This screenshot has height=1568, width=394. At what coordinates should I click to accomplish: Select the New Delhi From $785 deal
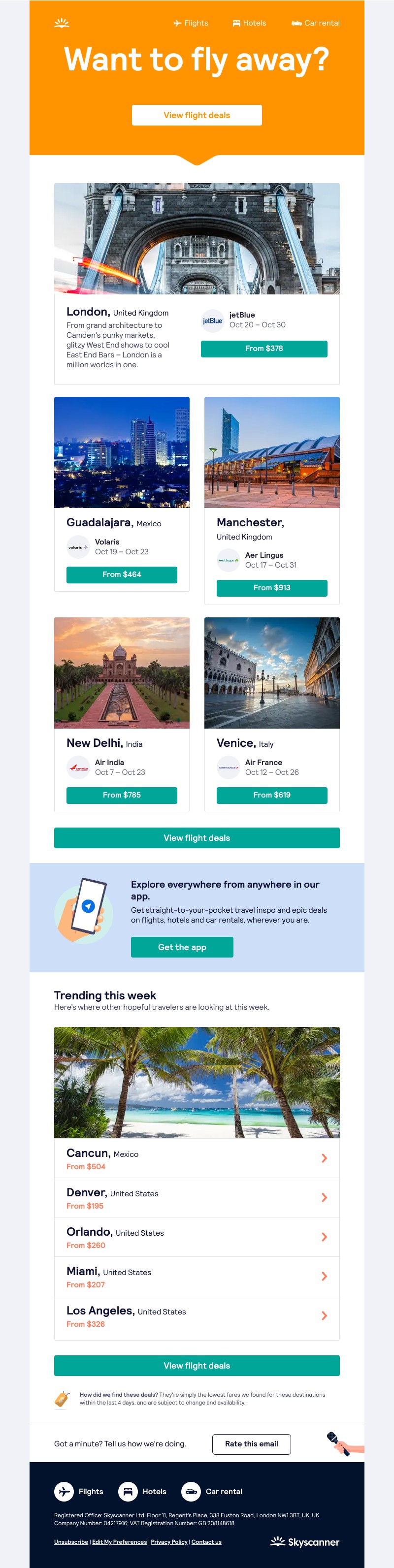click(x=122, y=795)
